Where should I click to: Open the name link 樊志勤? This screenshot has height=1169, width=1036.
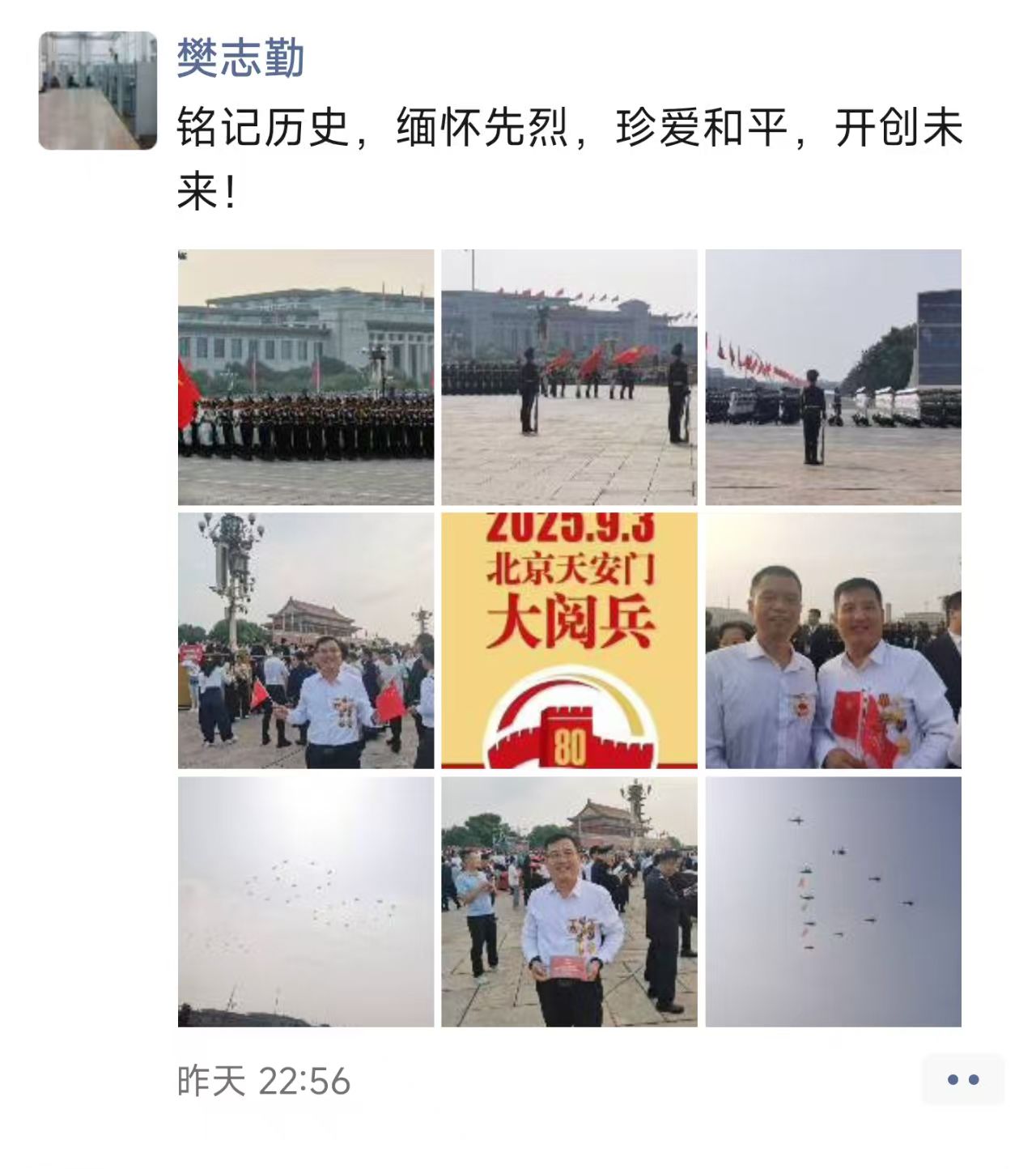(240, 59)
